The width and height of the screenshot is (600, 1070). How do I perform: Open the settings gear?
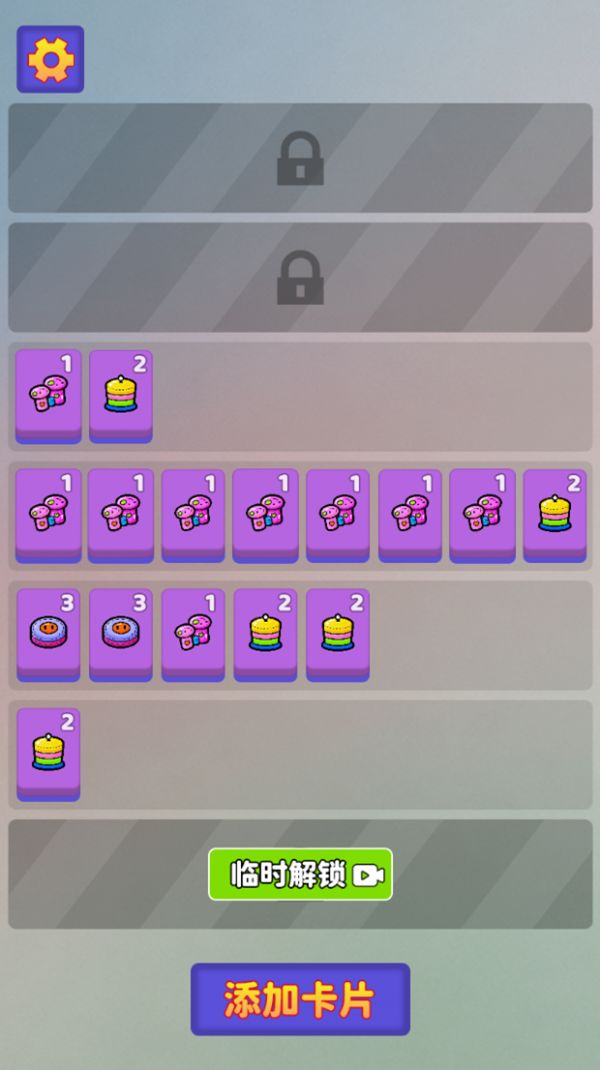pos(50,59)
